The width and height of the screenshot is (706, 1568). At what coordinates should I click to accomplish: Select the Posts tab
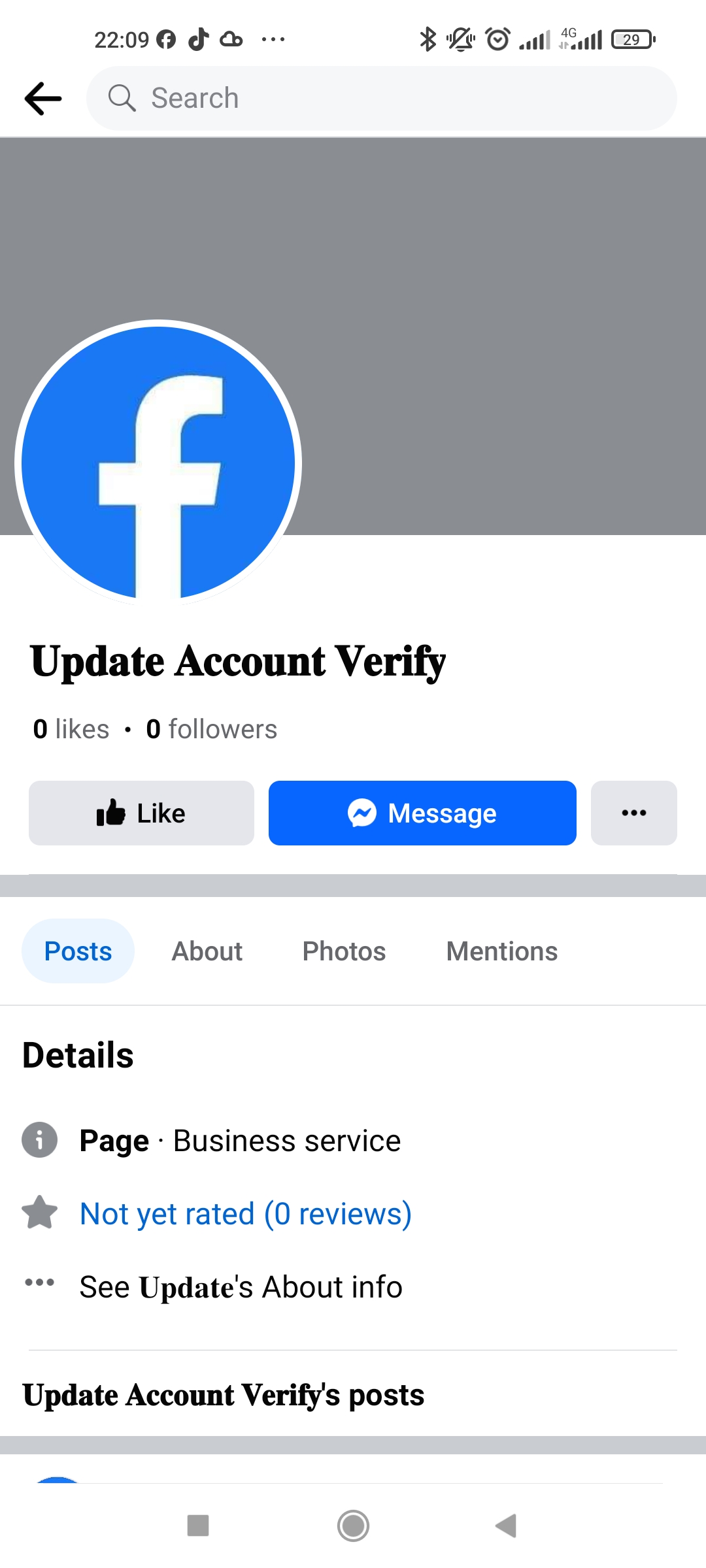point(78,951)
